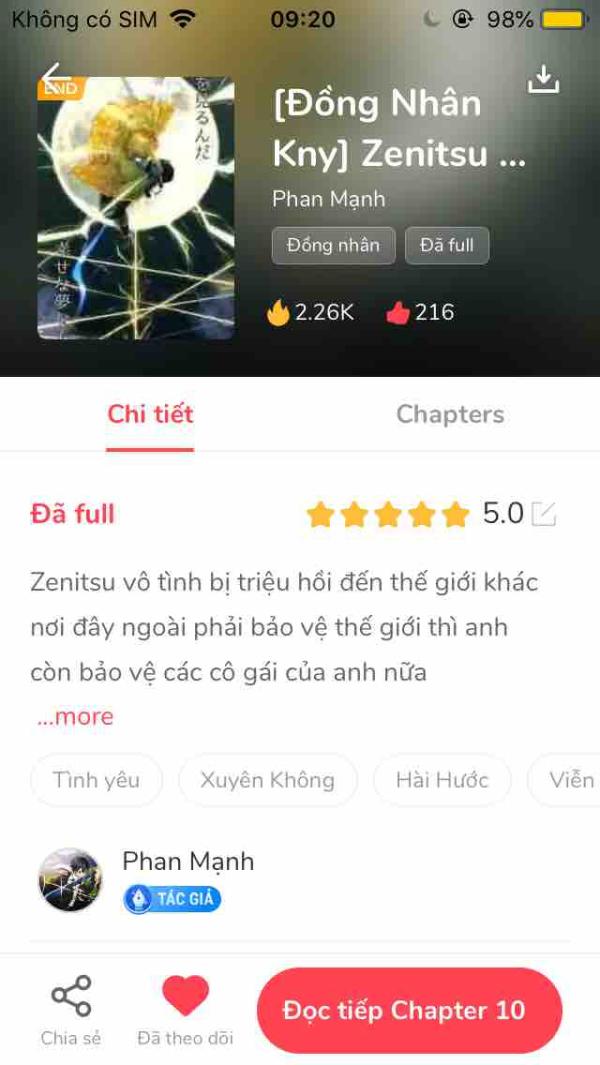Viewport: 600px width, 1065px height.
Task: Open the Đồng nhân genre tag
Action: point(334,245)
